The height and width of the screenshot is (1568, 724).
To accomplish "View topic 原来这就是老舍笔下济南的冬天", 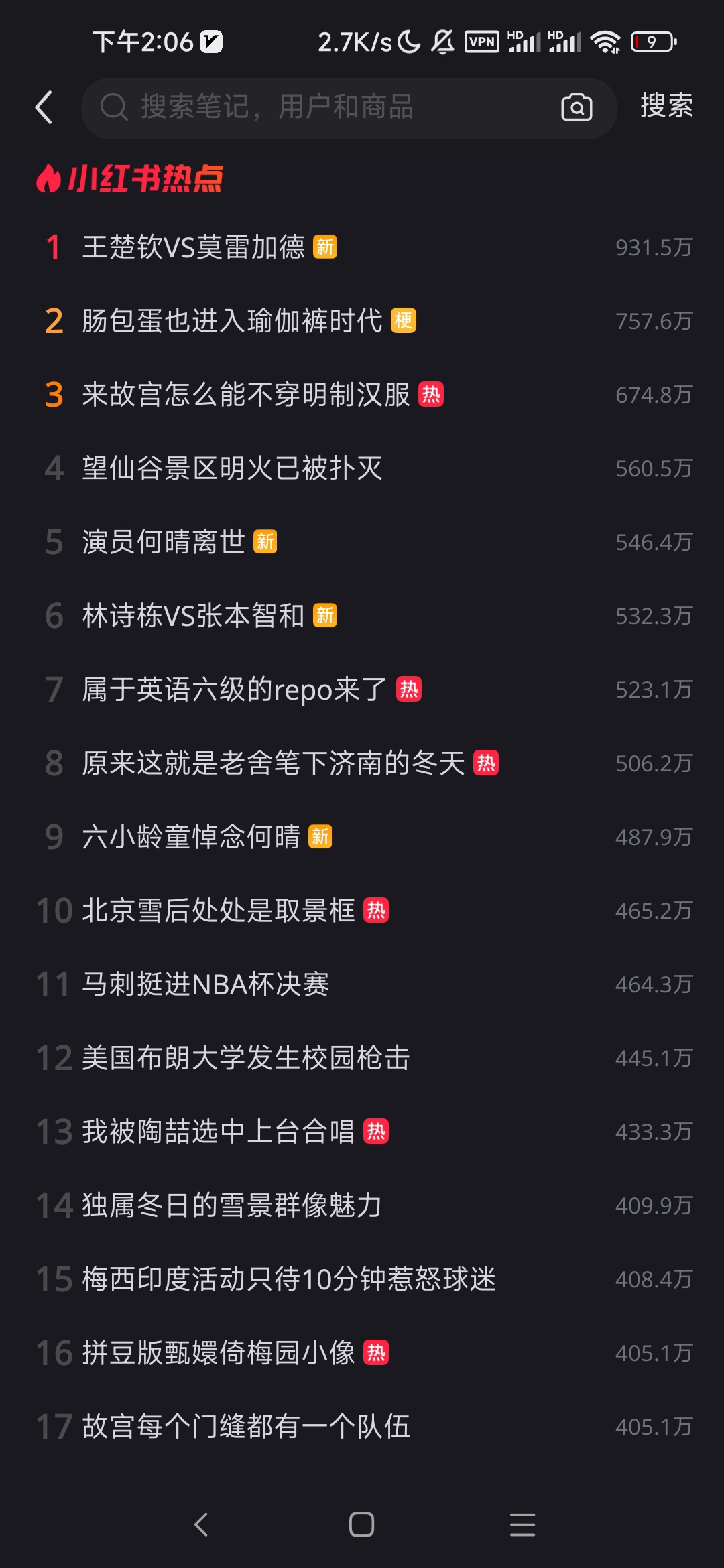I will 273,763.
